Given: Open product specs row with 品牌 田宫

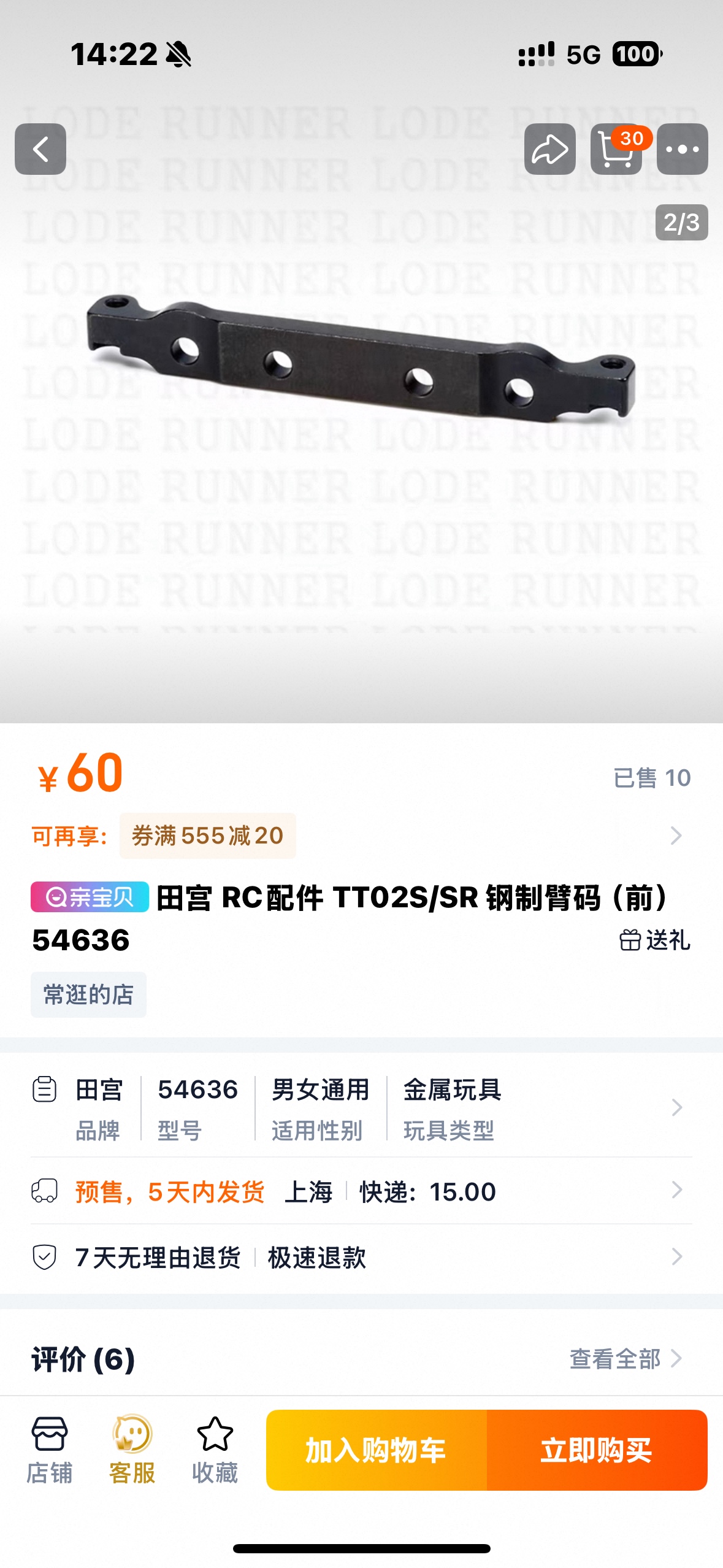Looking at the screenshot, I should pyautogui.click(x=361, y=1108).
